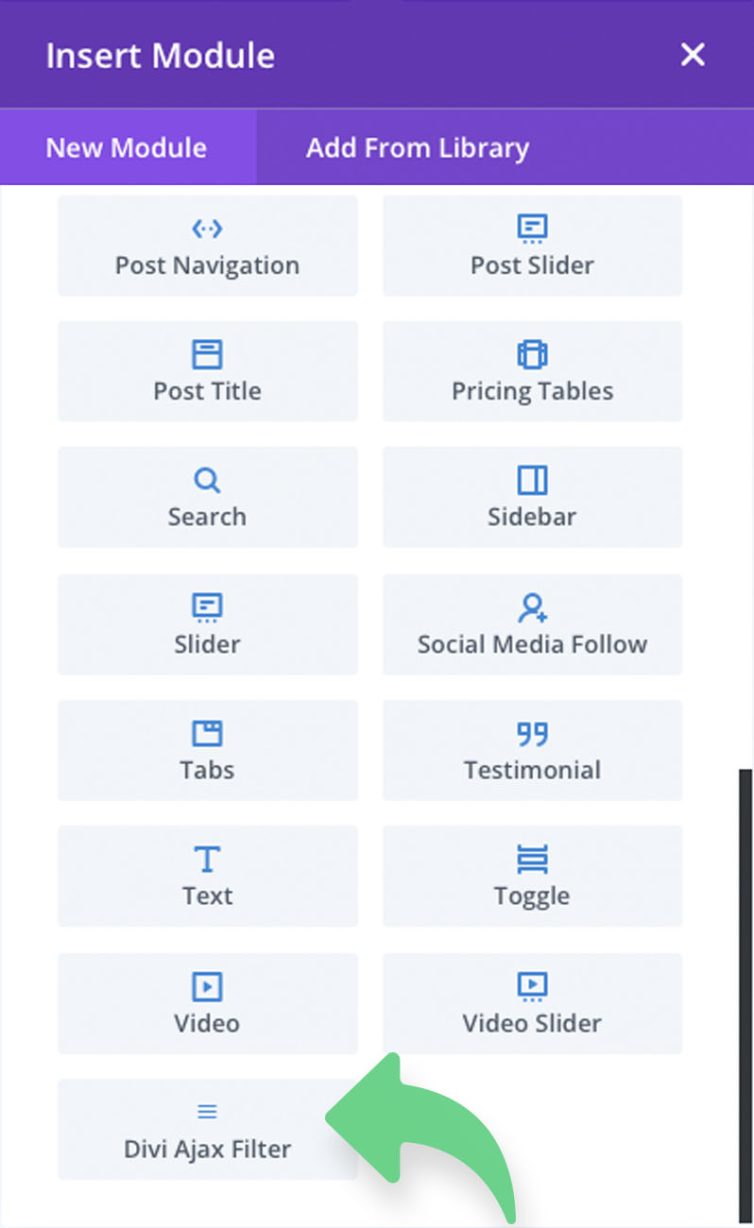Select the Tabs module icon

tap(207, 732)
